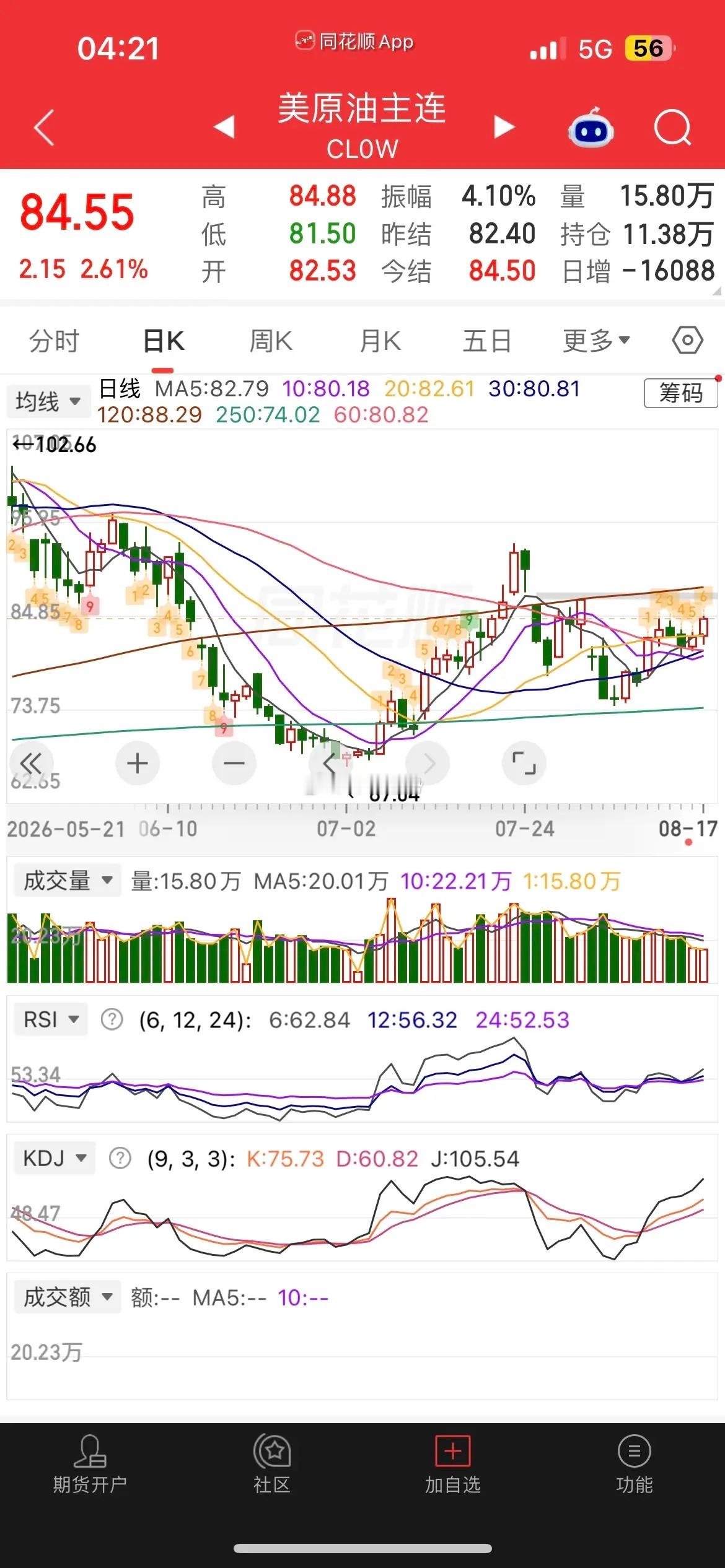Expand the 更多 period dropdown
The height and width of the screenshot is (1568, 725).
[596, 340]
